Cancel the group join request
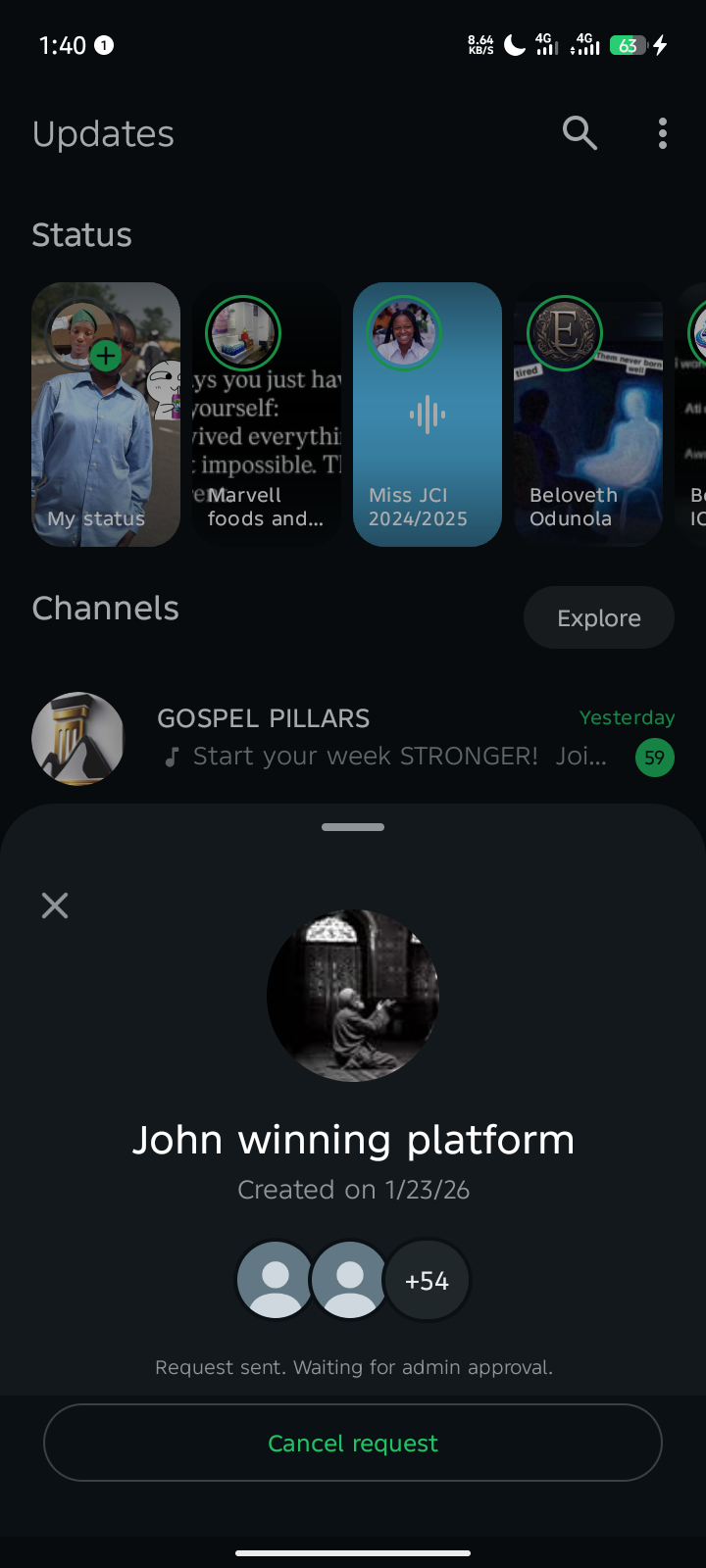The image size is (706, 1568). 353,1443
